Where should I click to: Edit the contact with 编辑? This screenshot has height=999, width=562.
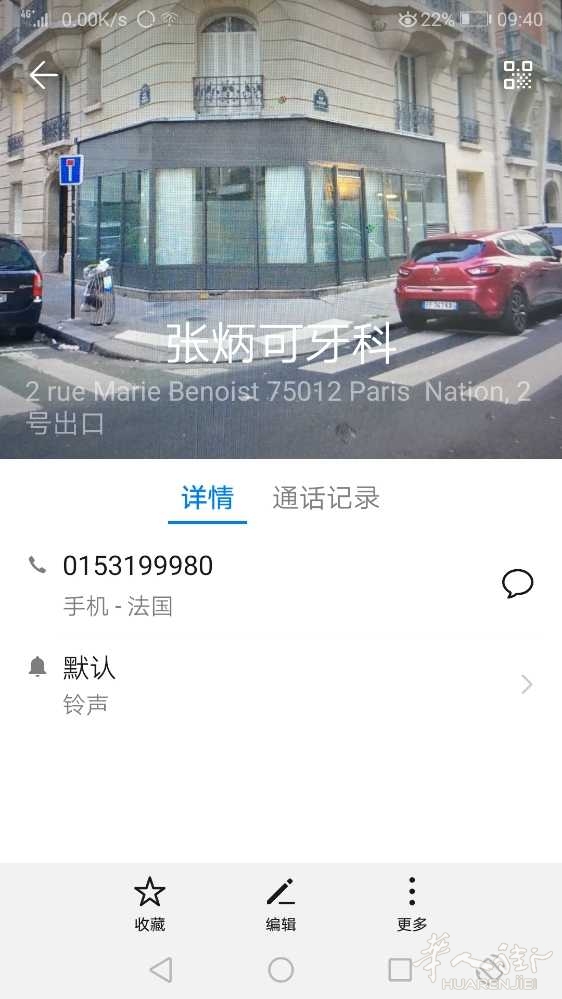(280, 904)
